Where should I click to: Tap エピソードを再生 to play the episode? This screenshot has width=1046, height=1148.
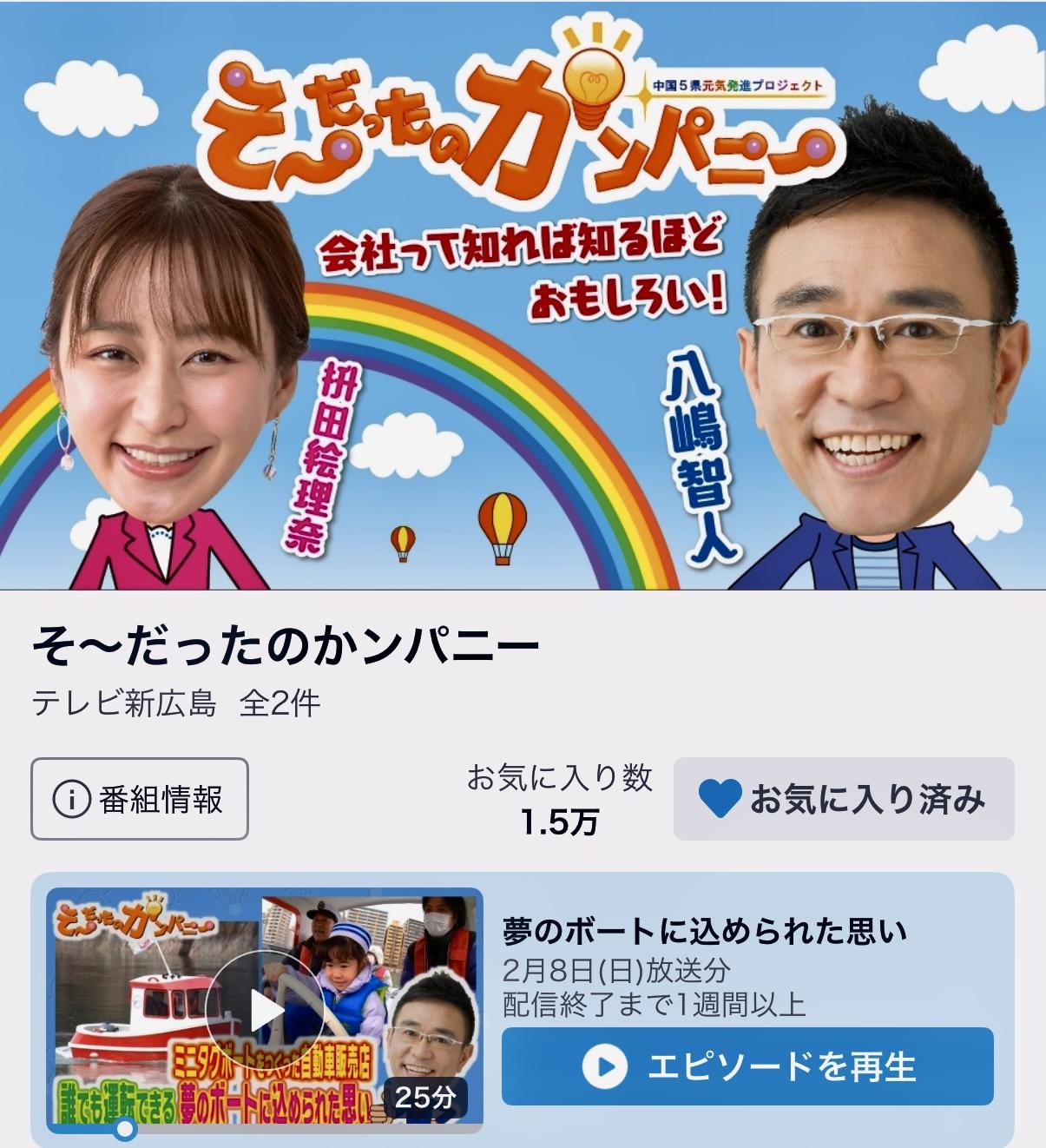[x=747, y=1066]
